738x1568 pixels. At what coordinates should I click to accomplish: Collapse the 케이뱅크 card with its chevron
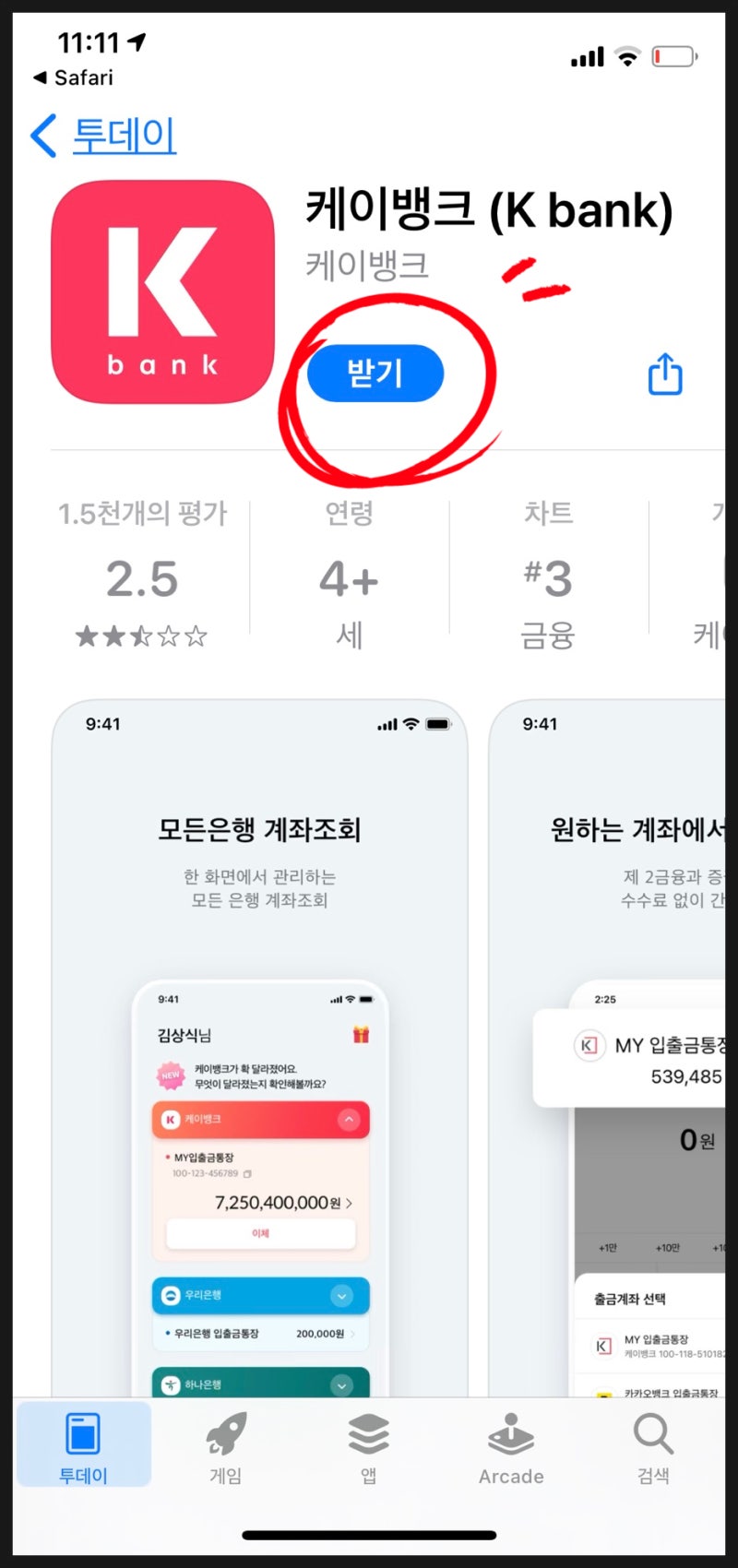349,1120
